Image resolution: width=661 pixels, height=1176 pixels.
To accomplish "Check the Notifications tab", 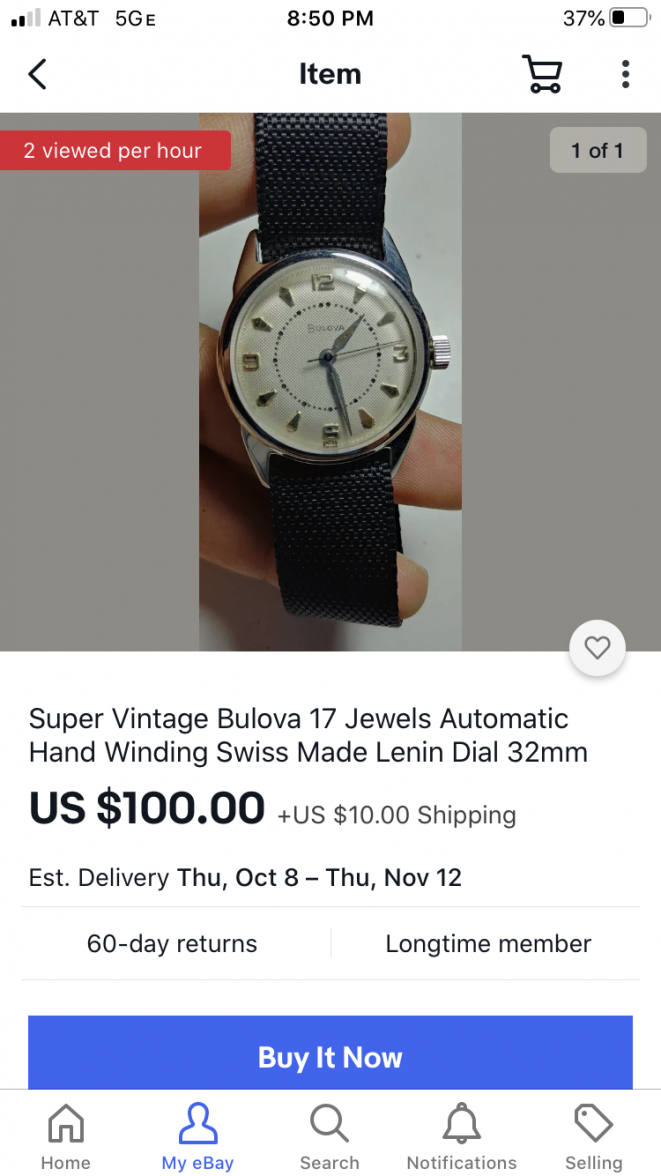I will point(461,1137).
